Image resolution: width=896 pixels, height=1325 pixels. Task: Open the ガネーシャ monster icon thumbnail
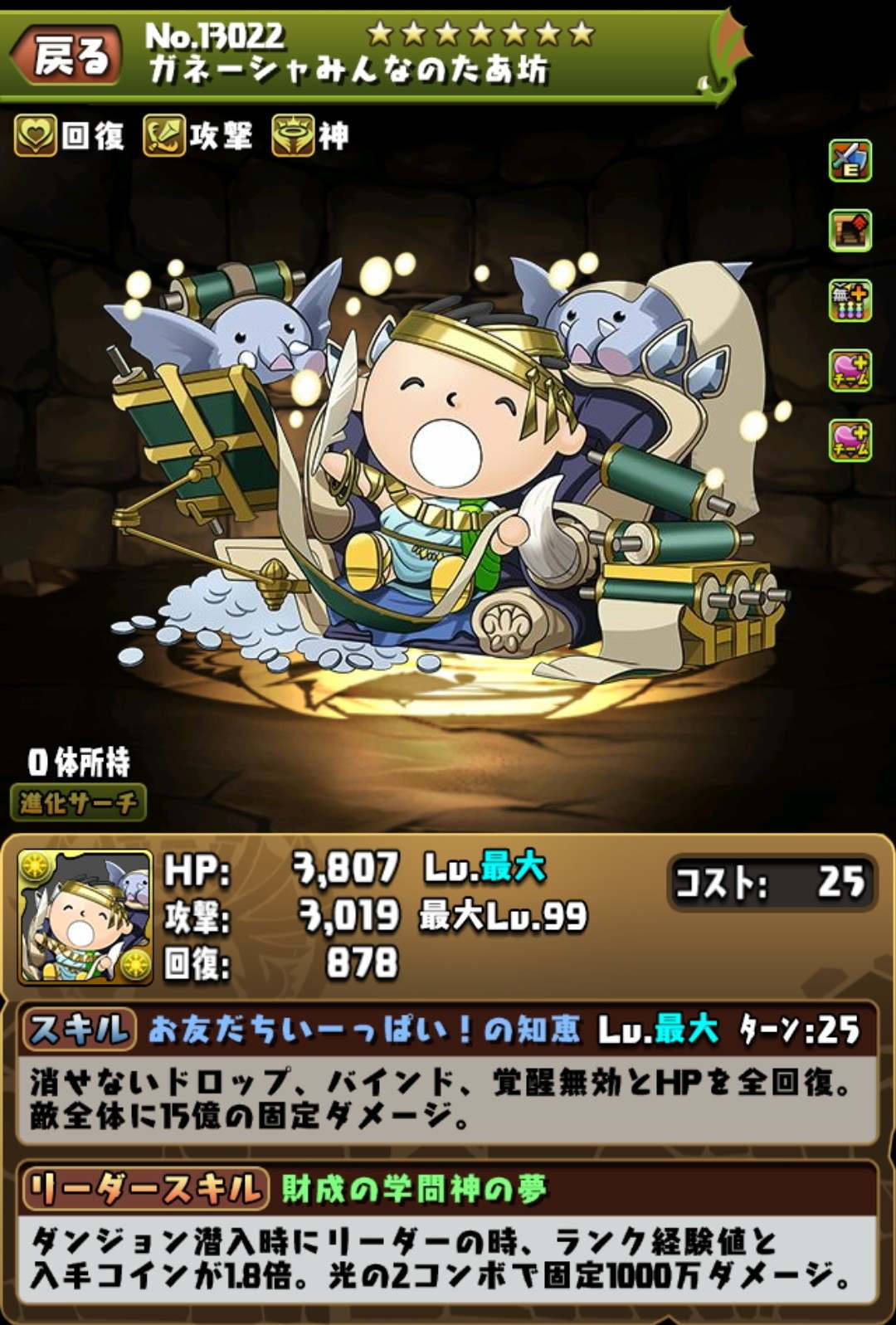85,917
